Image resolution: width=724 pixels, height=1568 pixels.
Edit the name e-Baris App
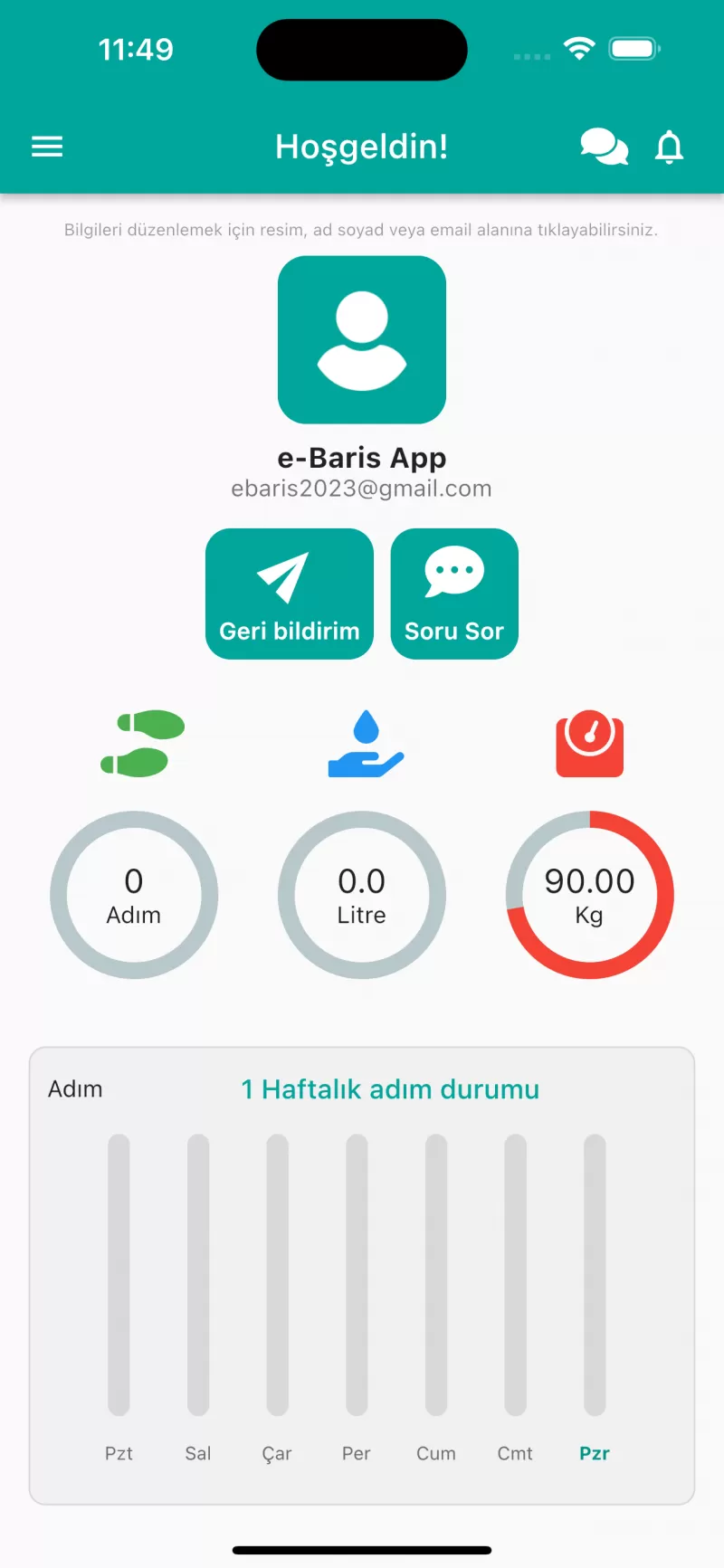point(362,458)
